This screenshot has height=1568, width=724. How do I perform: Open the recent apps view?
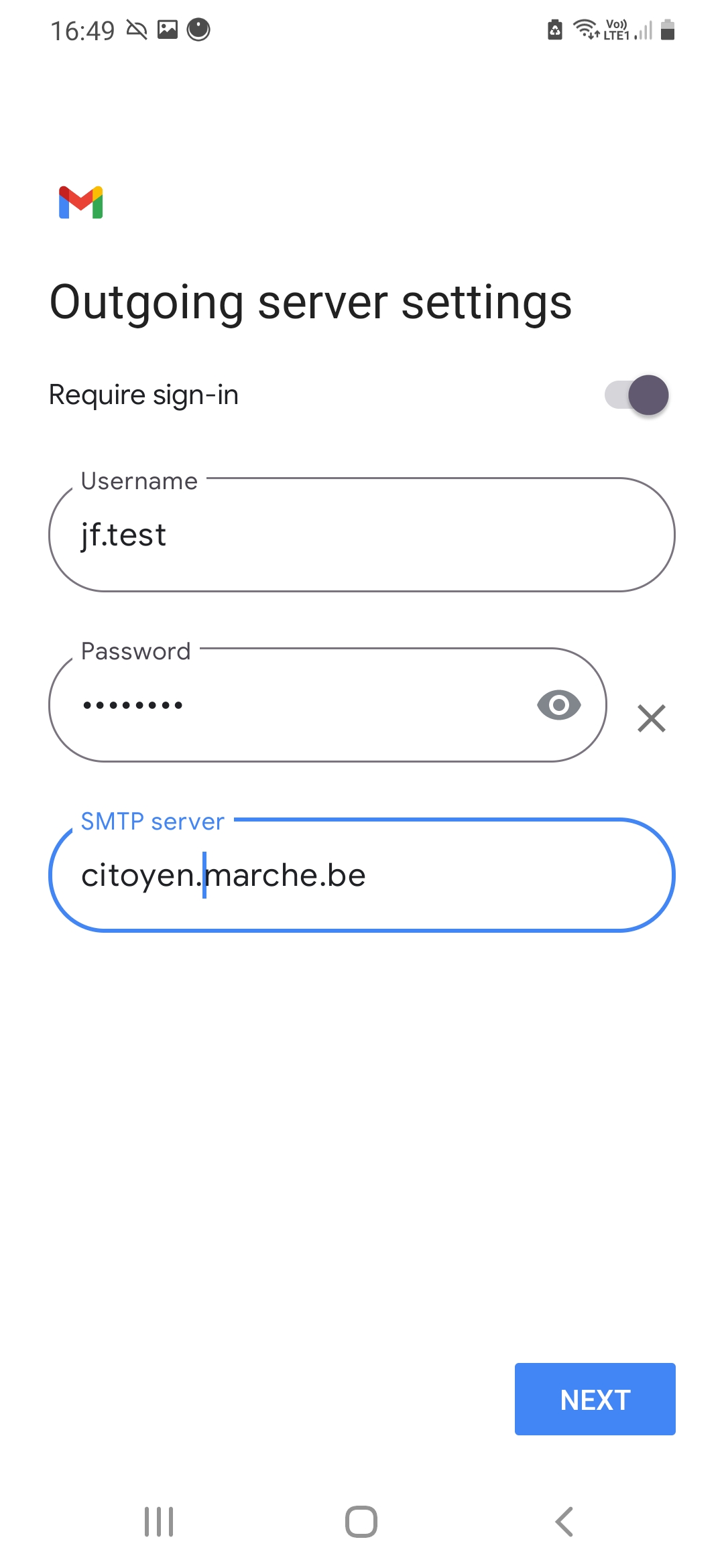tap(159, 1522)
